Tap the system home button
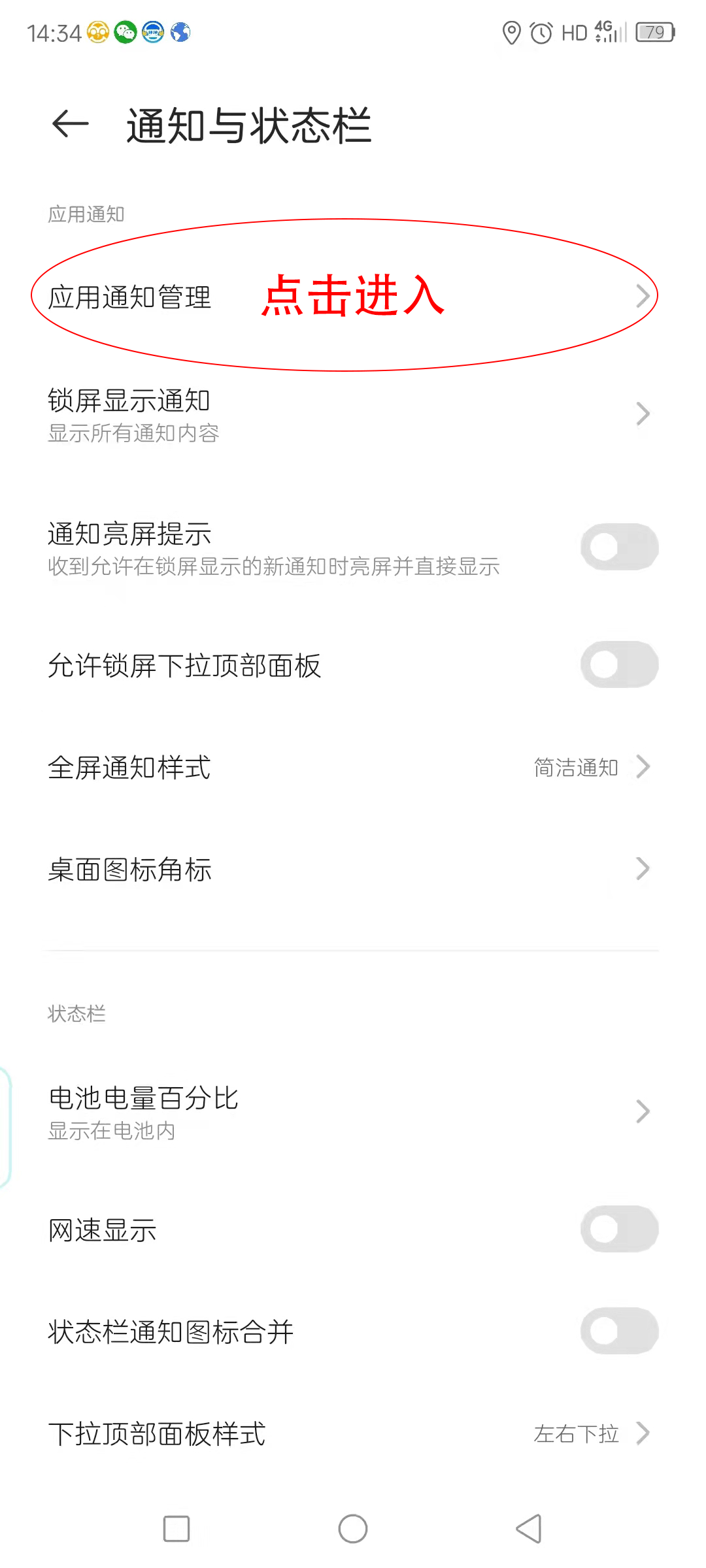 tap(353, 1529)
